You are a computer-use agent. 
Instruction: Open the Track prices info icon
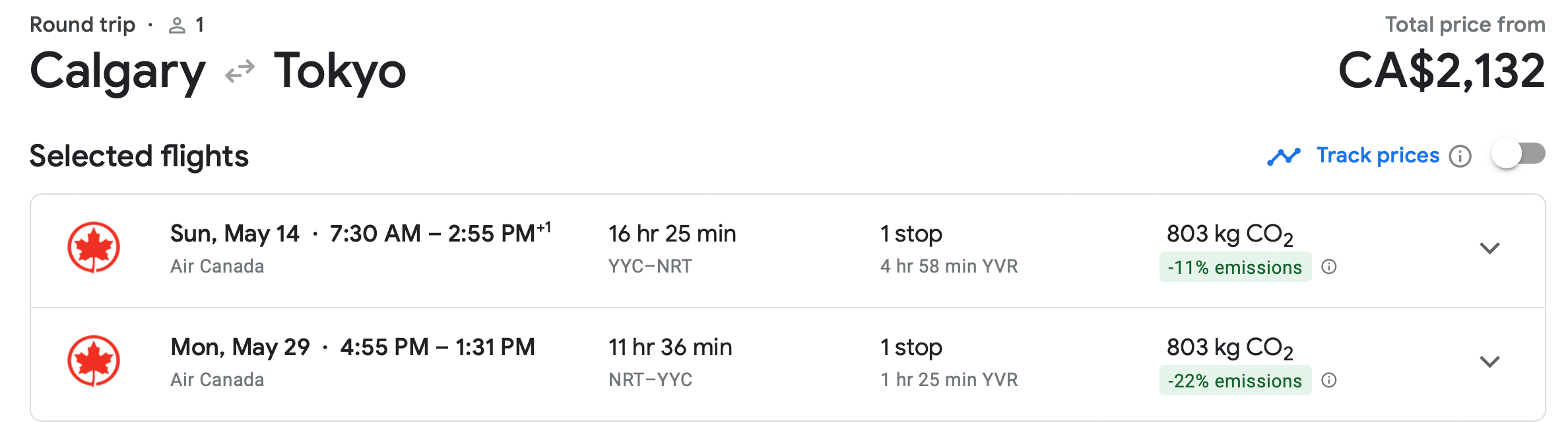[1460, 156]
